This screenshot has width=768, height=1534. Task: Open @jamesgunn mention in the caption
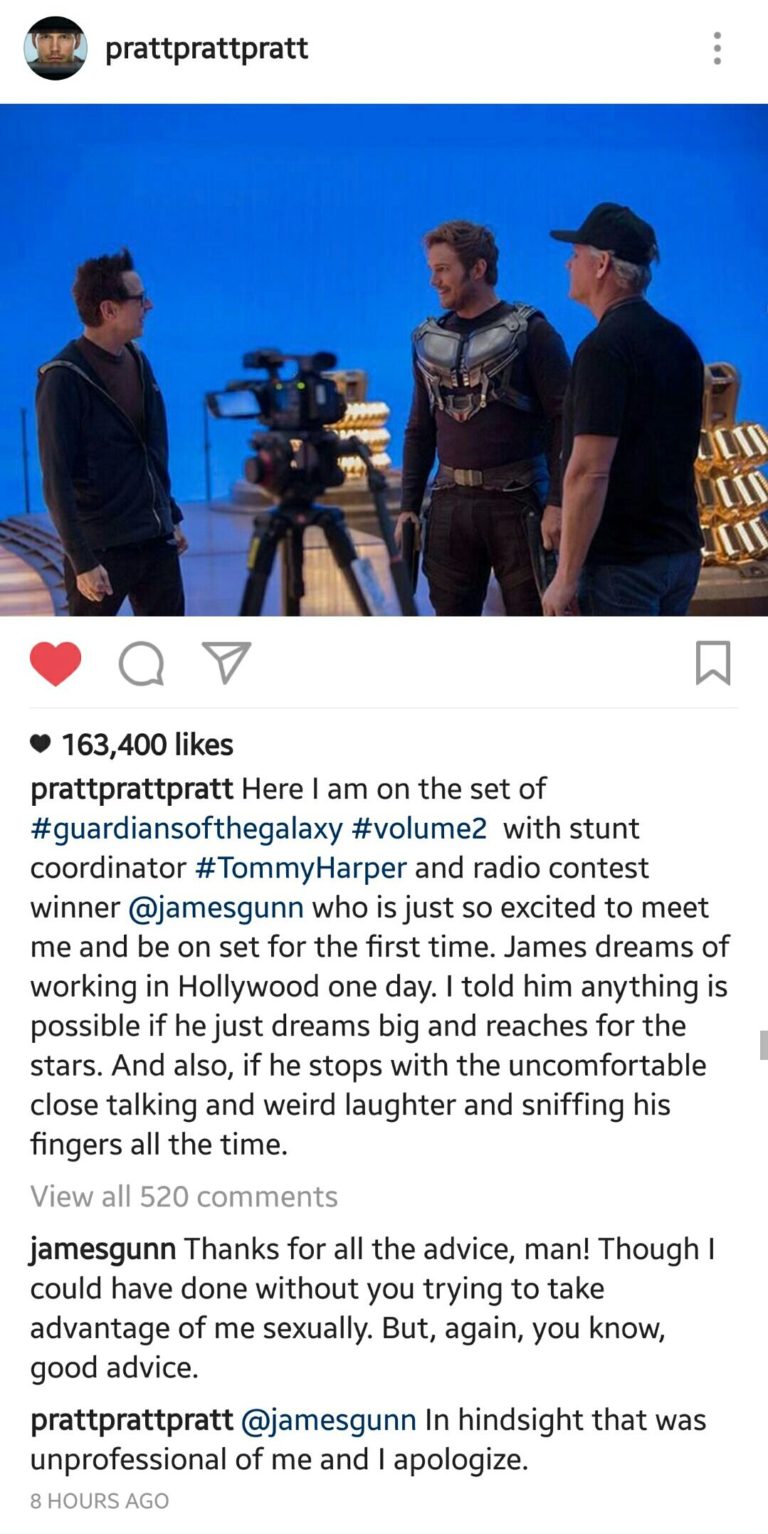coord(215,907)
